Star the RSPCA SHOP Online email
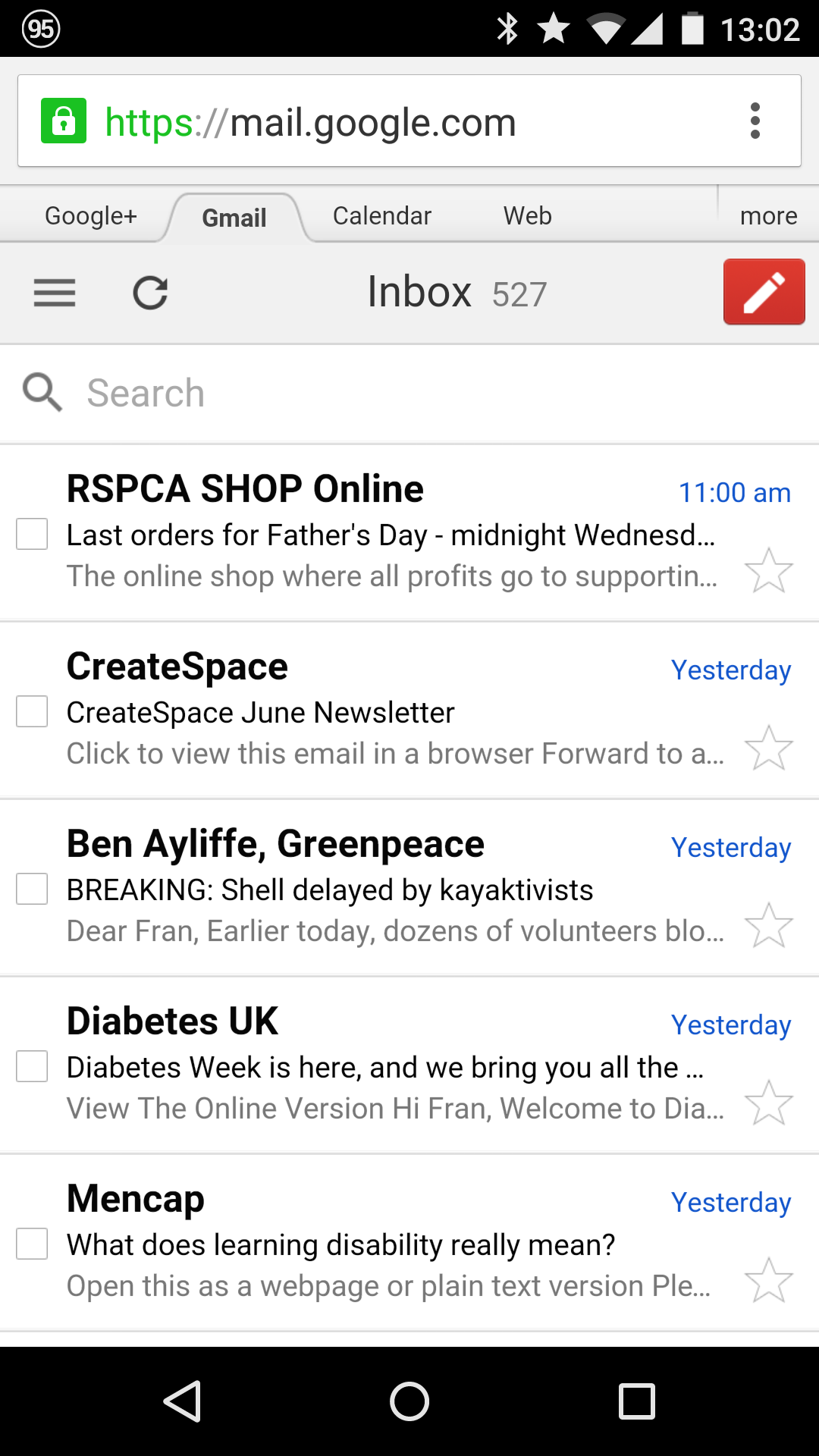819x1456 pixels. coord(769,570)
